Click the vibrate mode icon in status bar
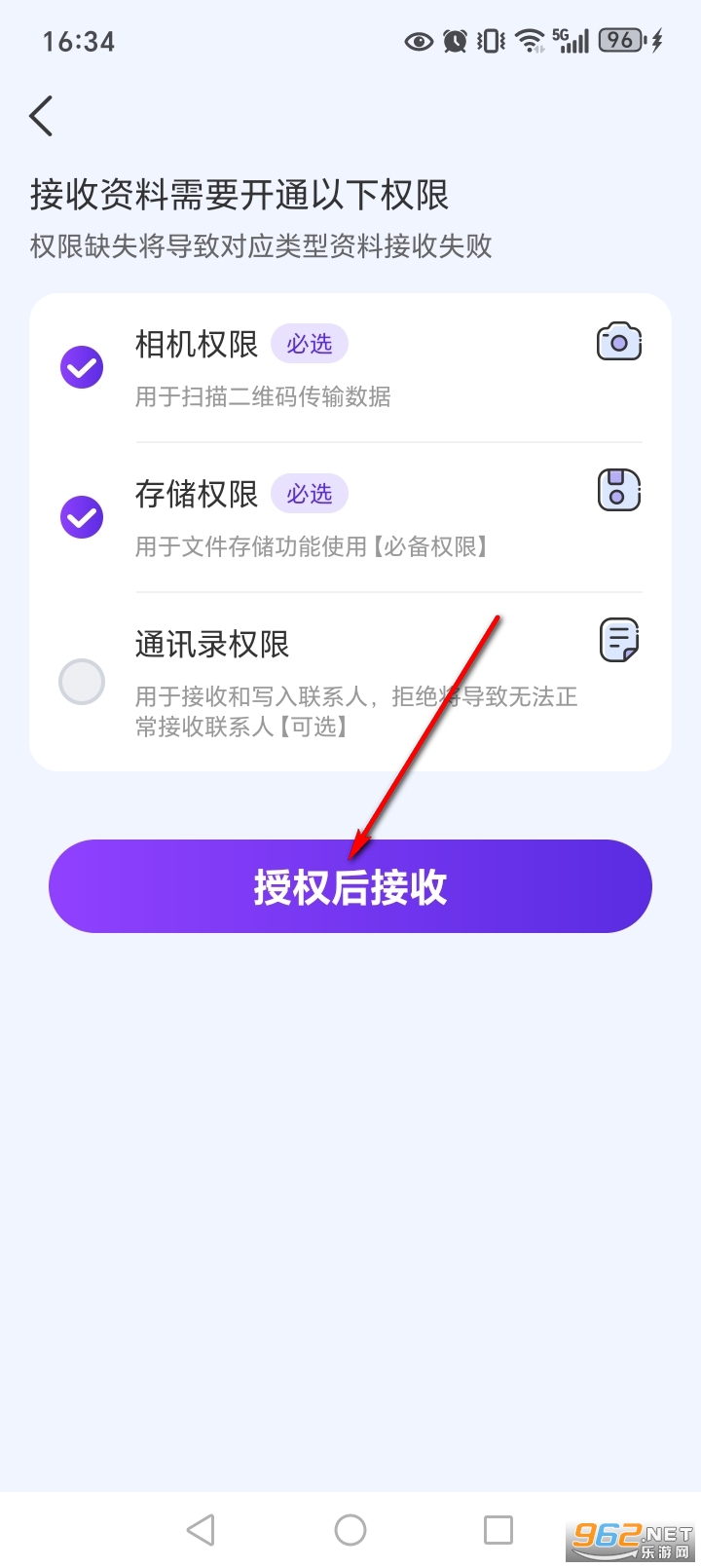The width and height of the screenshot is (701, 1568). [x=490, y=41]
